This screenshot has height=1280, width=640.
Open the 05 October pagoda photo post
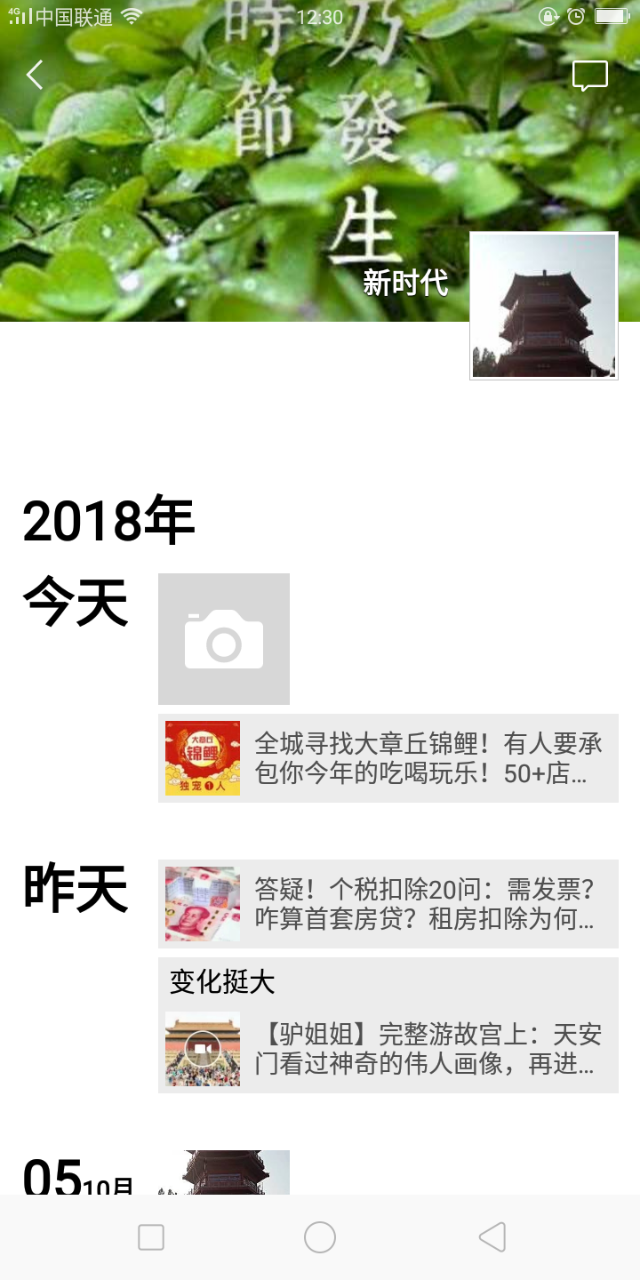237,1171
